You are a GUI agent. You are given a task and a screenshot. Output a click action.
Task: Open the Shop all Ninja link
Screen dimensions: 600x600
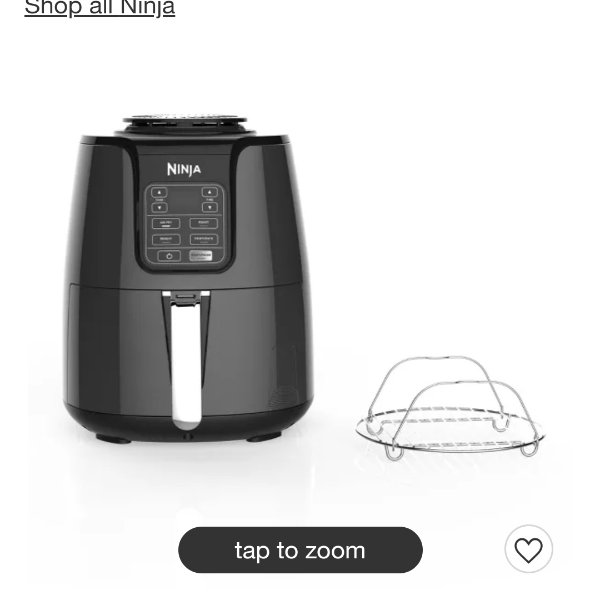[99, 8]
